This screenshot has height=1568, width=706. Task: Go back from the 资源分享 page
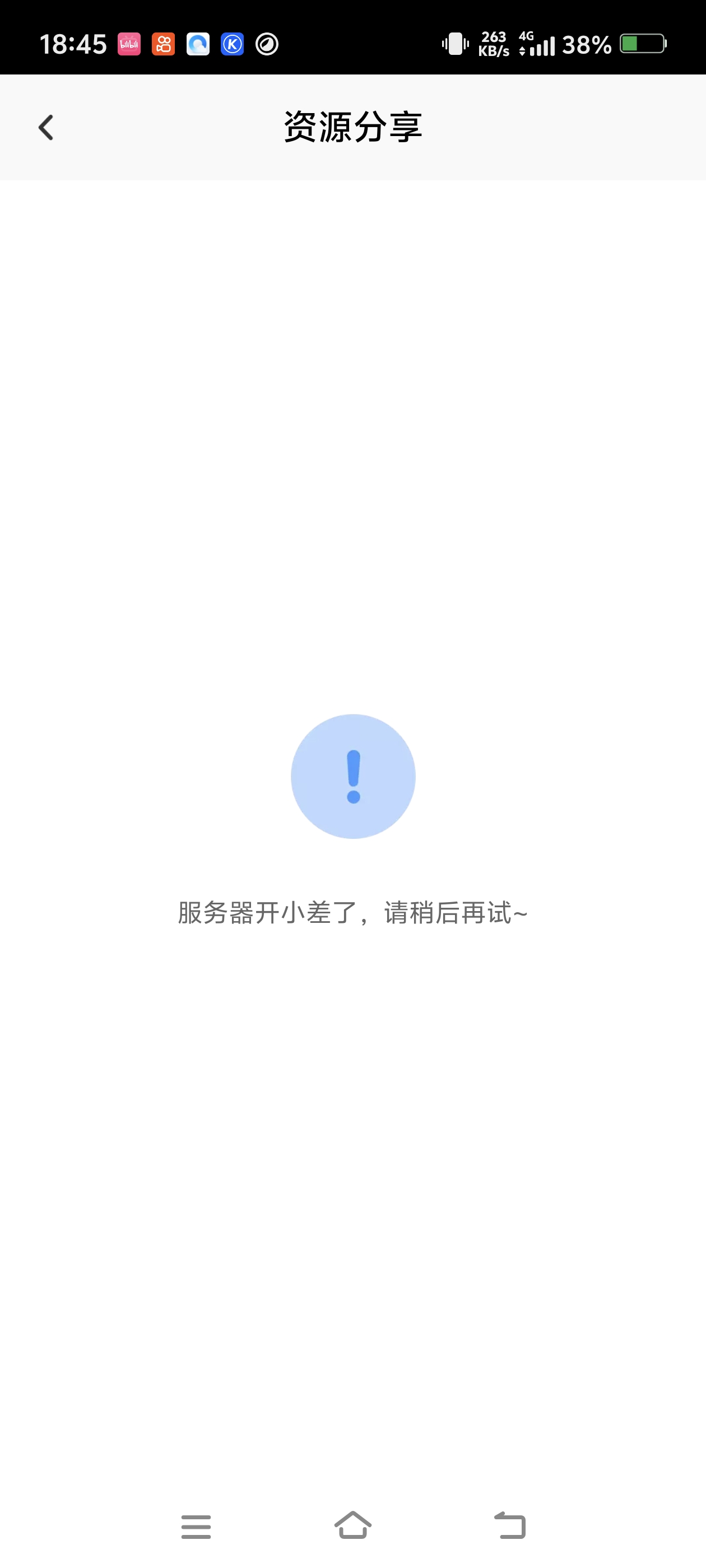[x=47, y=127]
